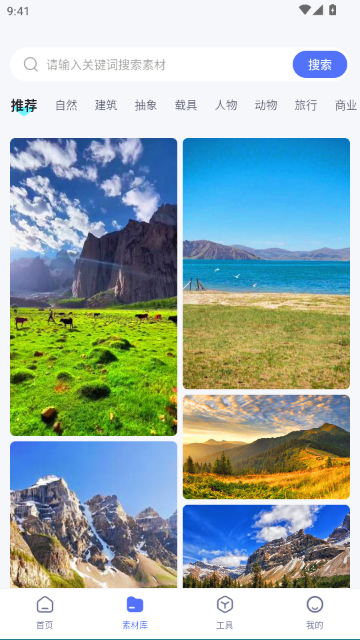Image resolution: width=360 pixels, height=640 pixels.
Task: Switch to the 自然 category tab
Action: (66, 105)
